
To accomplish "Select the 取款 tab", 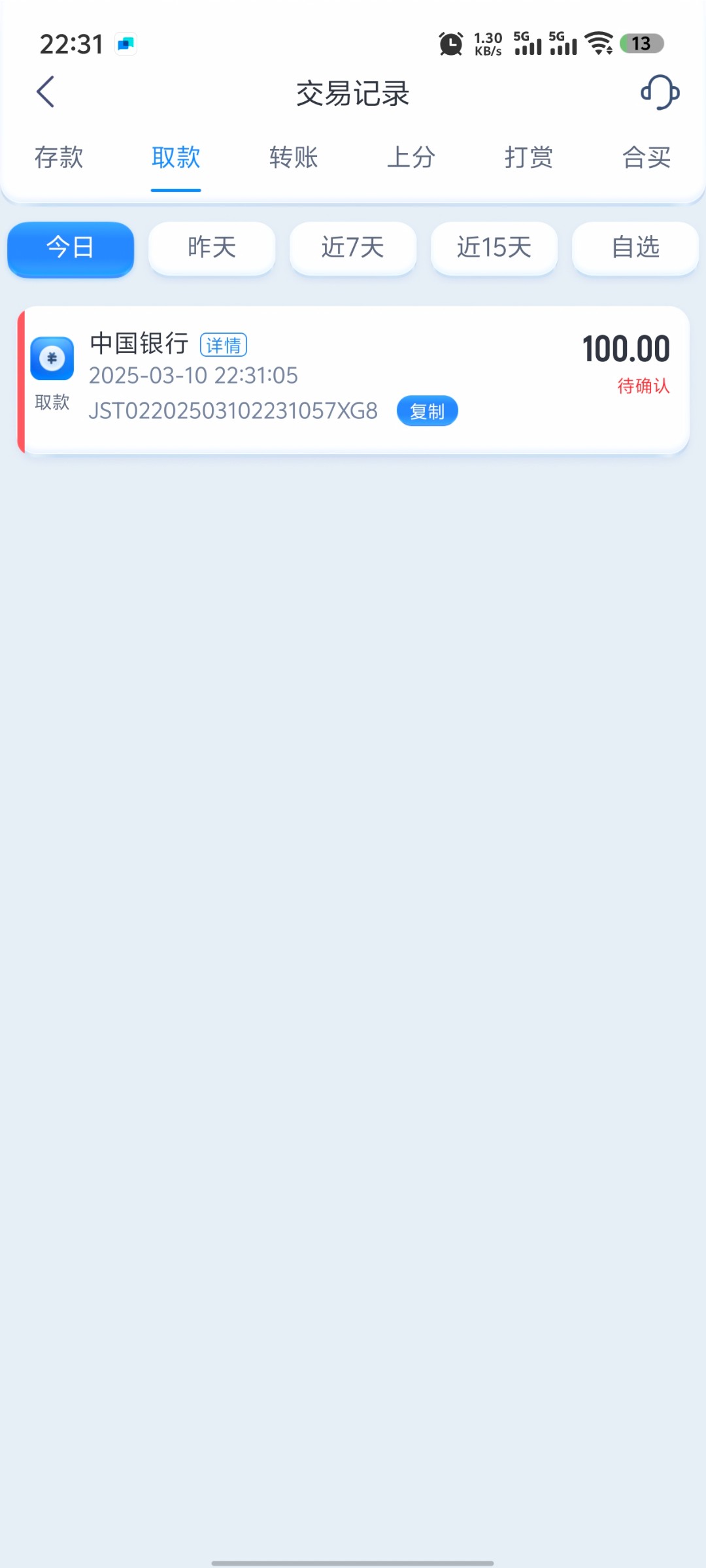I will pyautogui.click(x=176, y=157).
